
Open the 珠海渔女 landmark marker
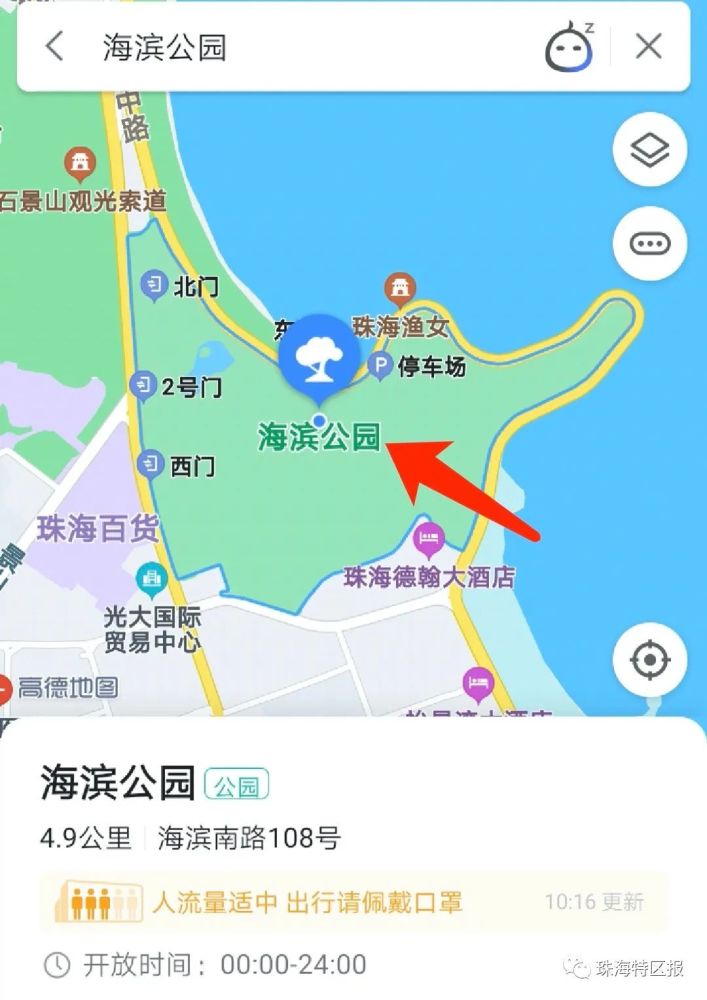[400, 288]
